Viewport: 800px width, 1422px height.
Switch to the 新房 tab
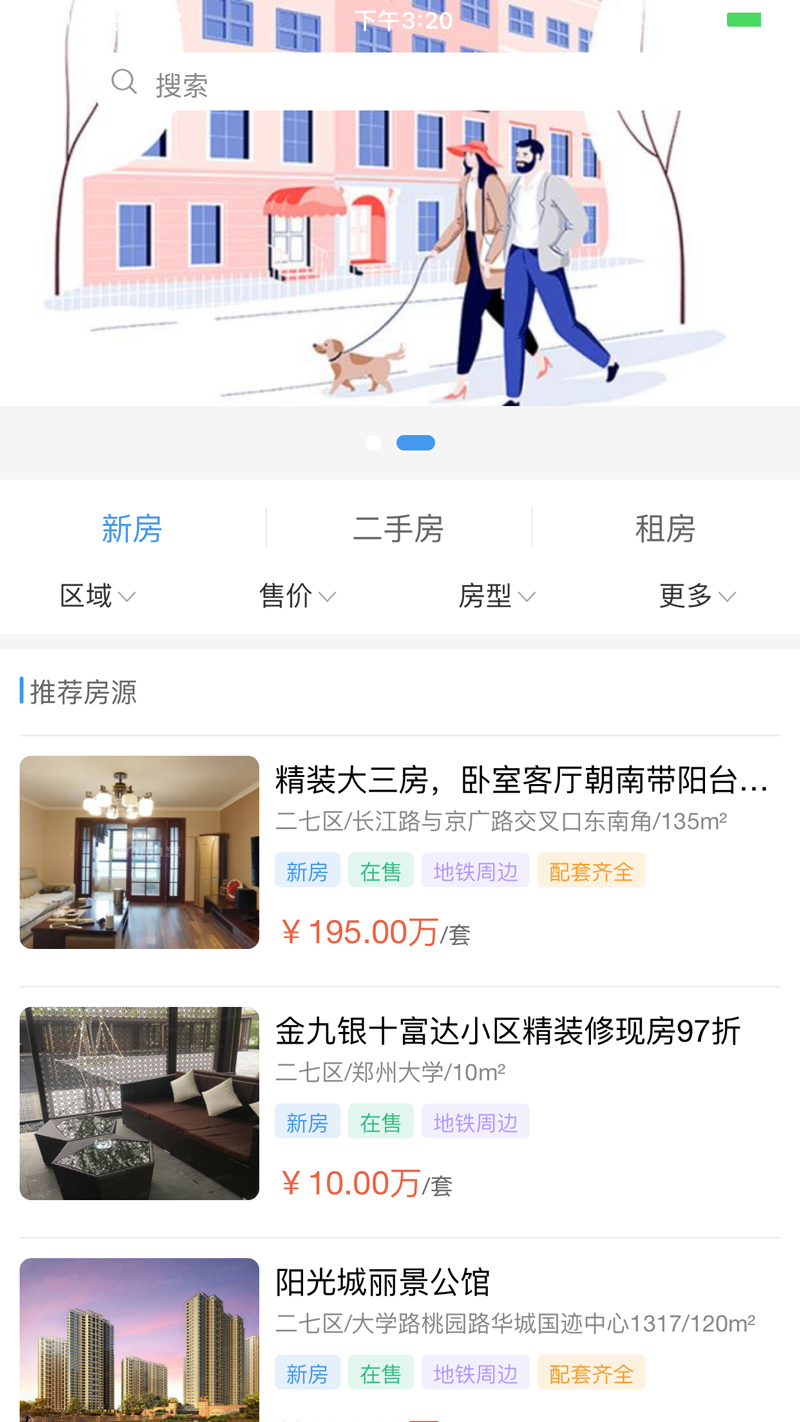pyautogui.click(x=132, y=528)
